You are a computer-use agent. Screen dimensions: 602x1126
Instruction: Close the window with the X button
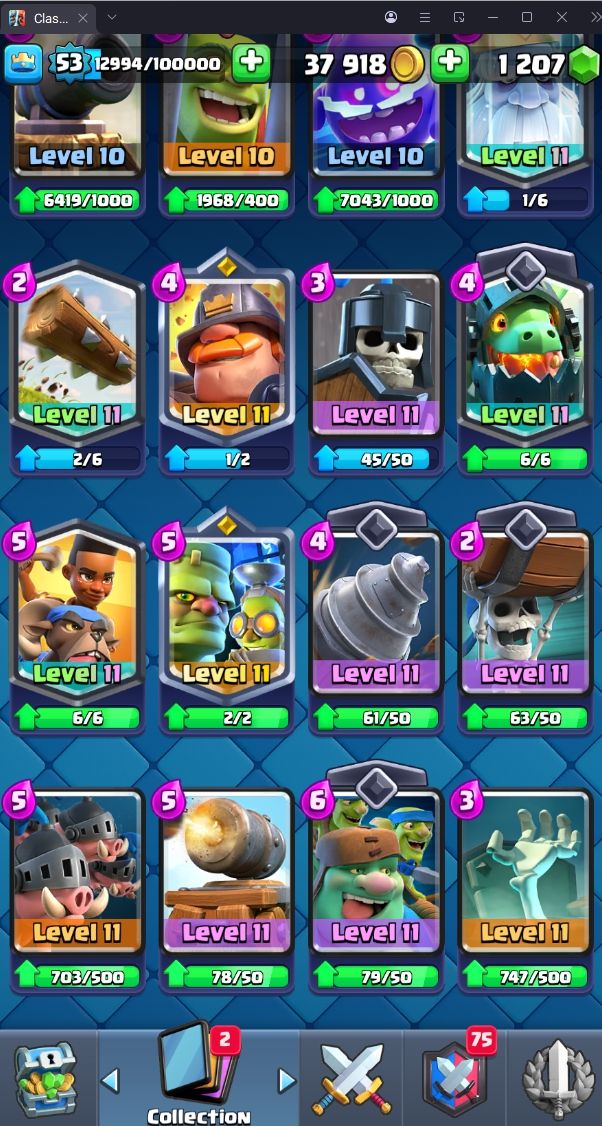point(562,17)
